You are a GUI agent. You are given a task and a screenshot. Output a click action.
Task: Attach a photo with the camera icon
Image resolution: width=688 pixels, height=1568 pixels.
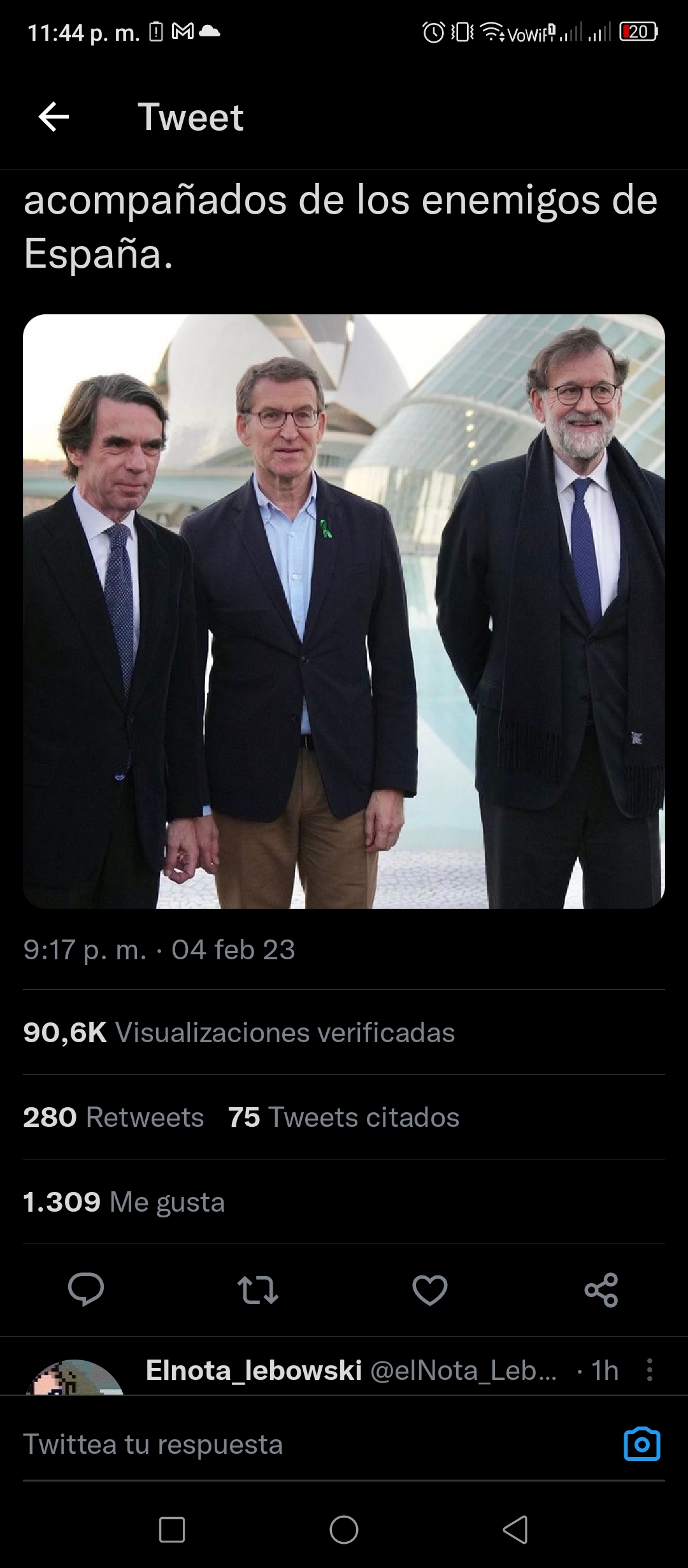pyautogui.click(x=642, y=1444)
